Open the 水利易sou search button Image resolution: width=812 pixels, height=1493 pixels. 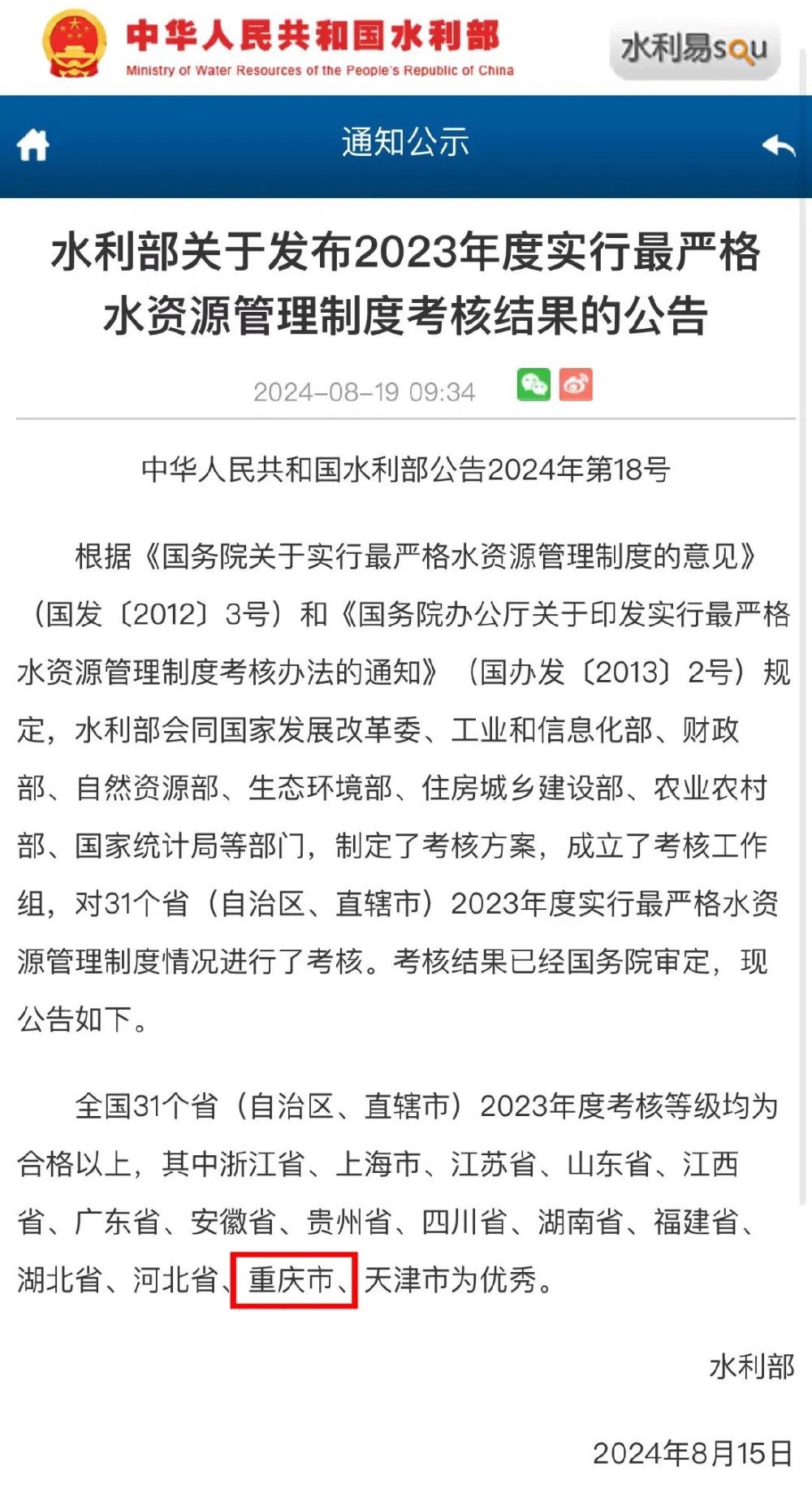click(694, 50)
